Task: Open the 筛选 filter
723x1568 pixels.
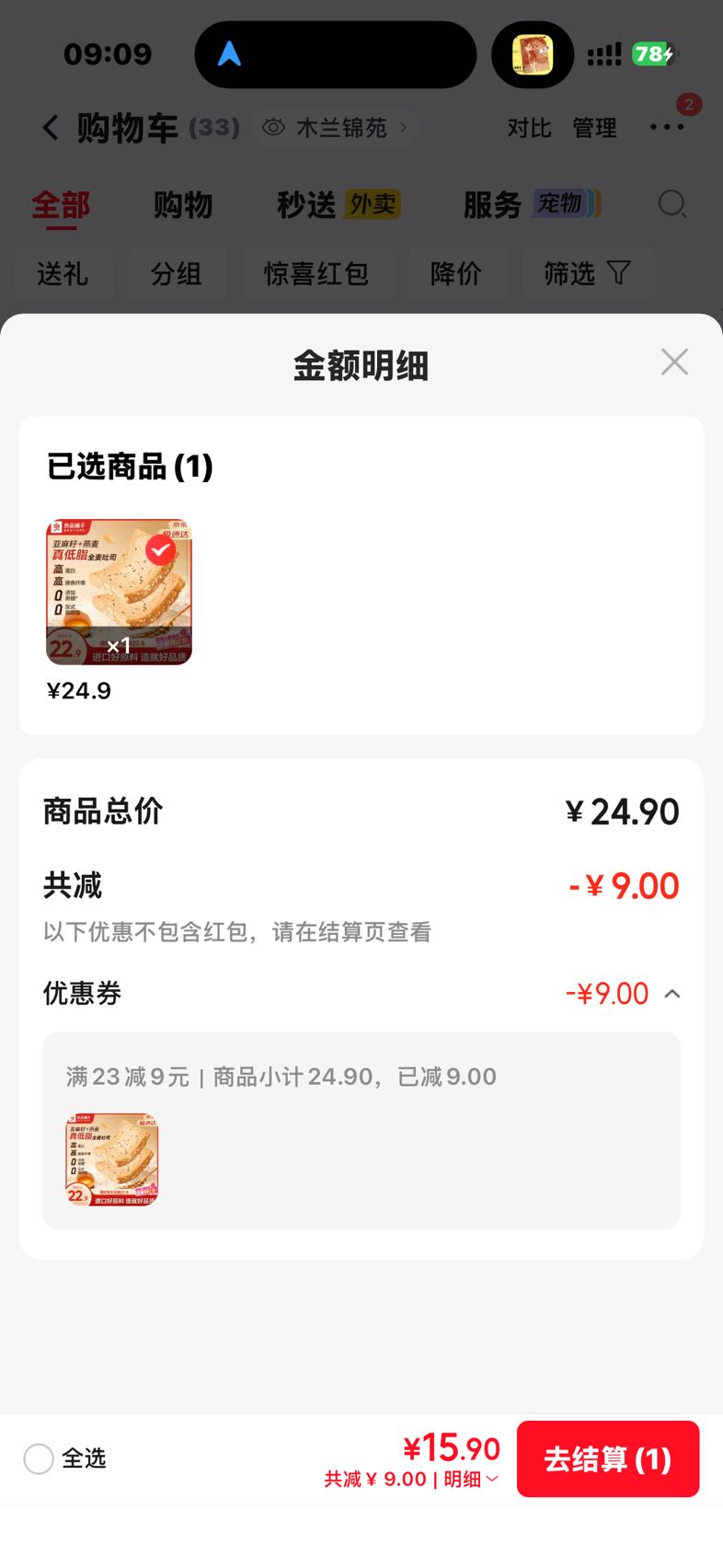Action: pyautogui.click(x=587, y=273)
